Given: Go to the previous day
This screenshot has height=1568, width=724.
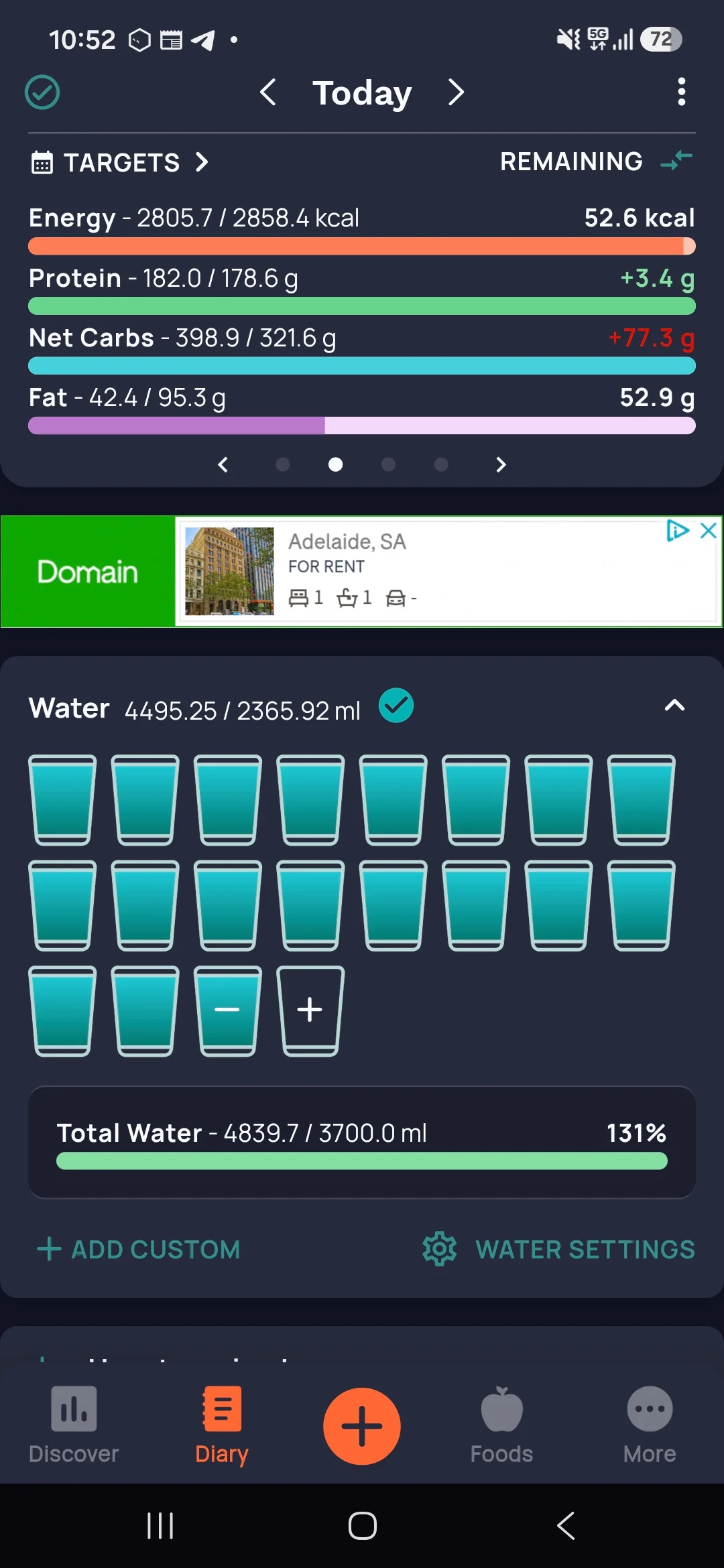Looking at the screenshot, I should pyautogui.click(x=267, y=92).
